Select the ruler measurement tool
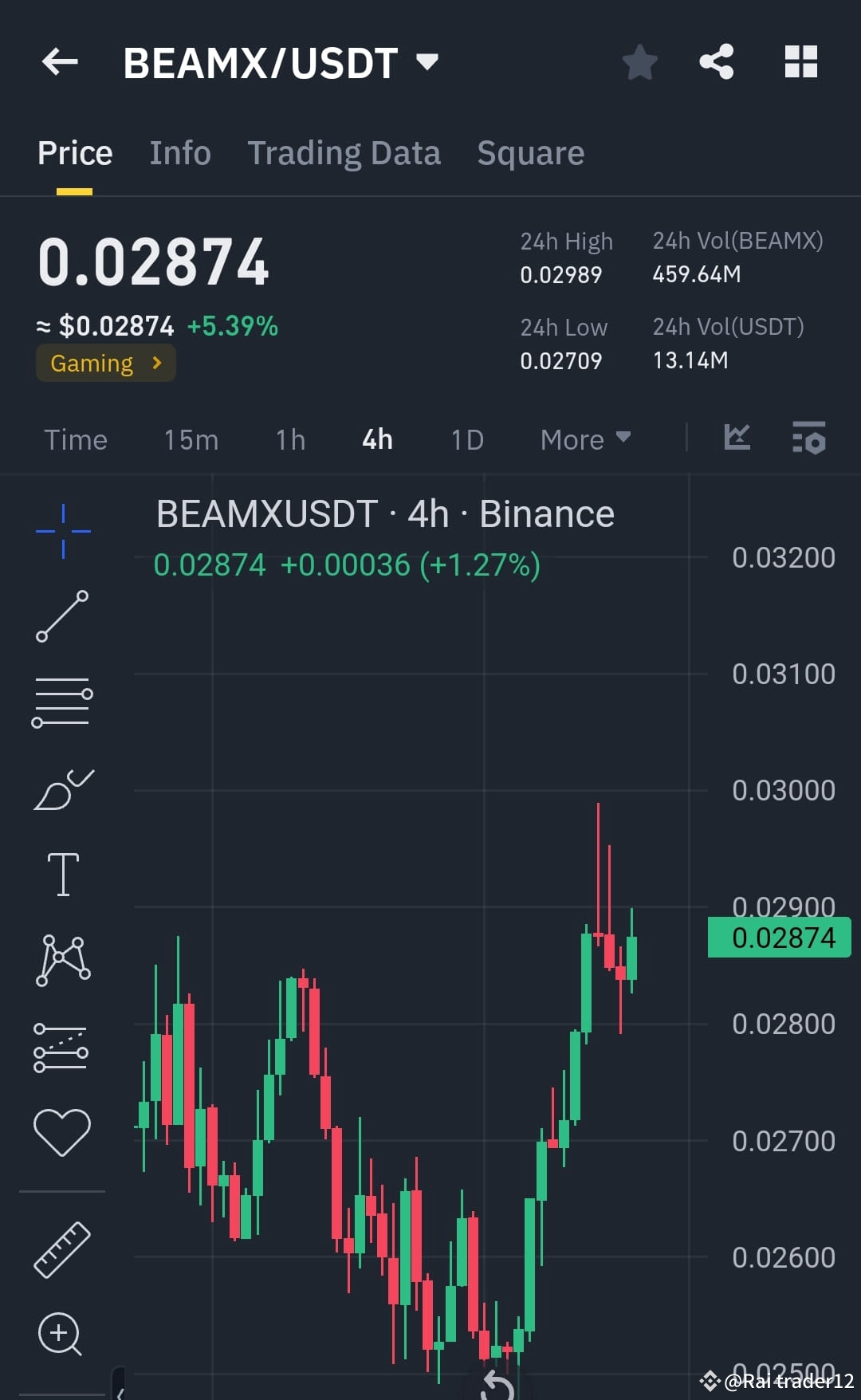Screen dimensions: 861x1400 pos(63,1252)
